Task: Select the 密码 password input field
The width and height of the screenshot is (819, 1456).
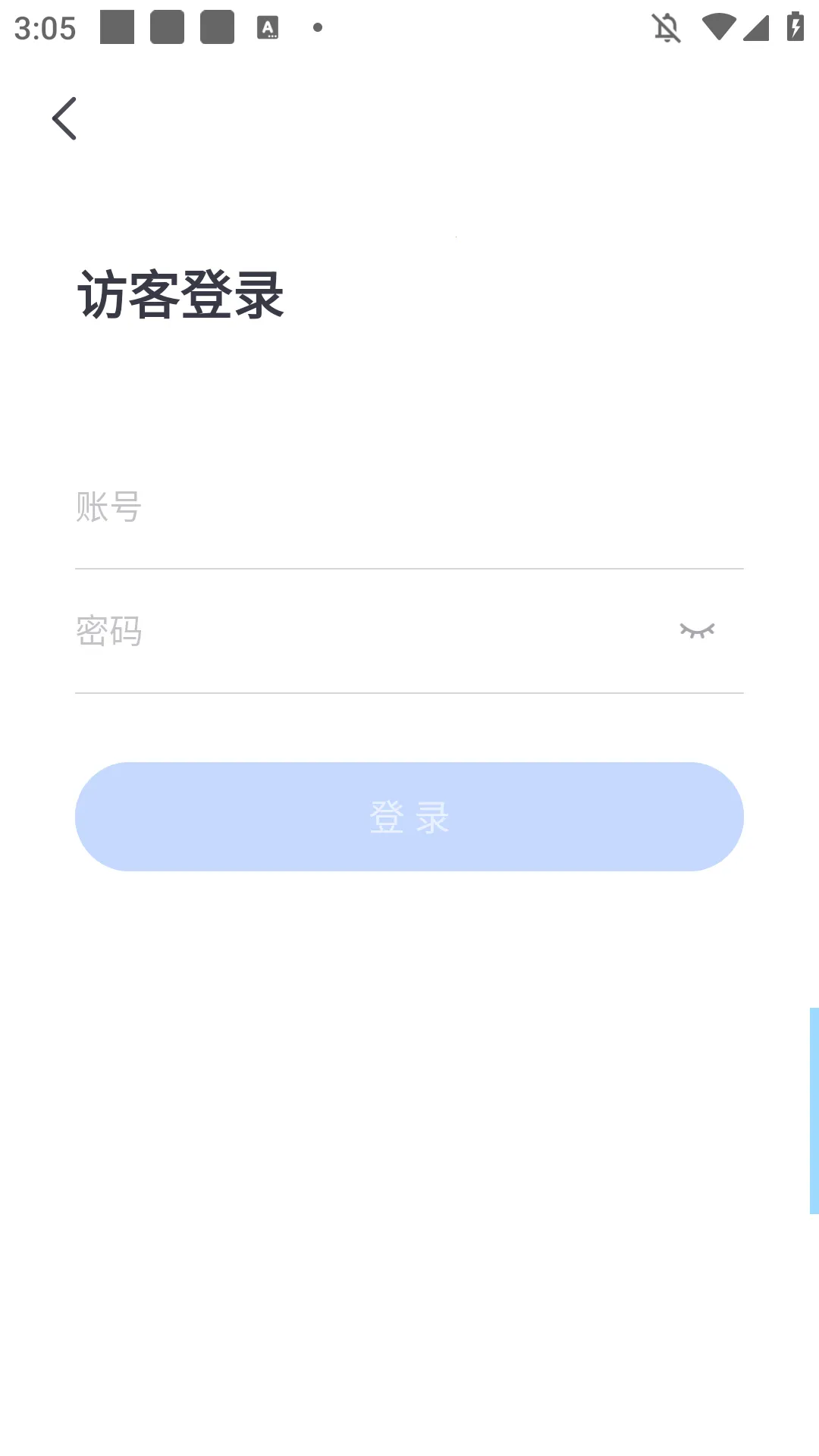Action: 303,632
